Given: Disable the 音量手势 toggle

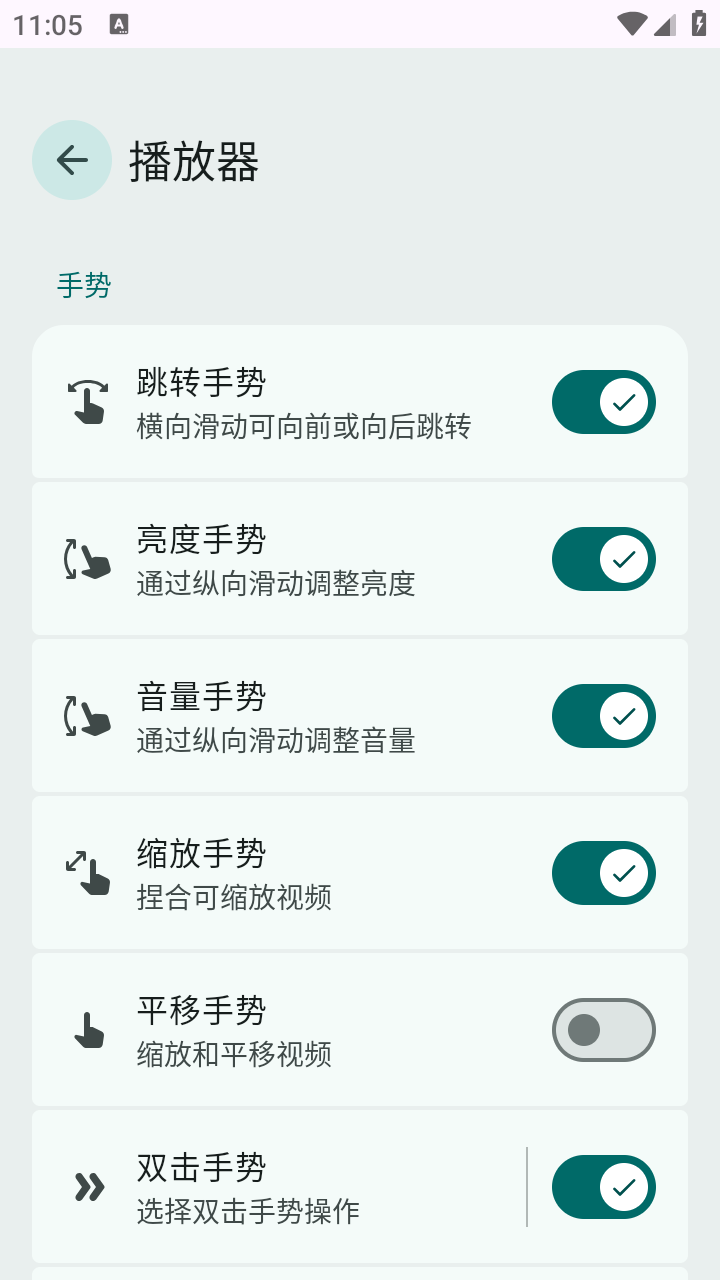Looking at the screenshot, I should (604, 715).
